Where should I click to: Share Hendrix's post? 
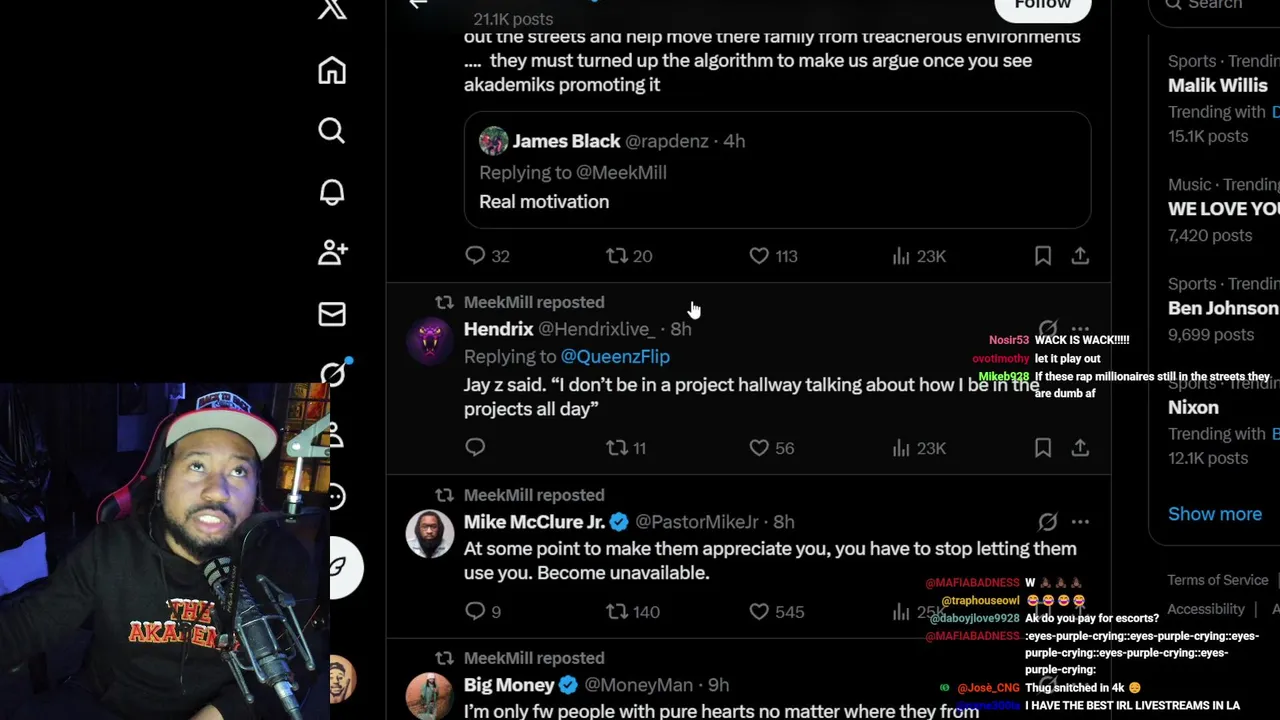1080,448
